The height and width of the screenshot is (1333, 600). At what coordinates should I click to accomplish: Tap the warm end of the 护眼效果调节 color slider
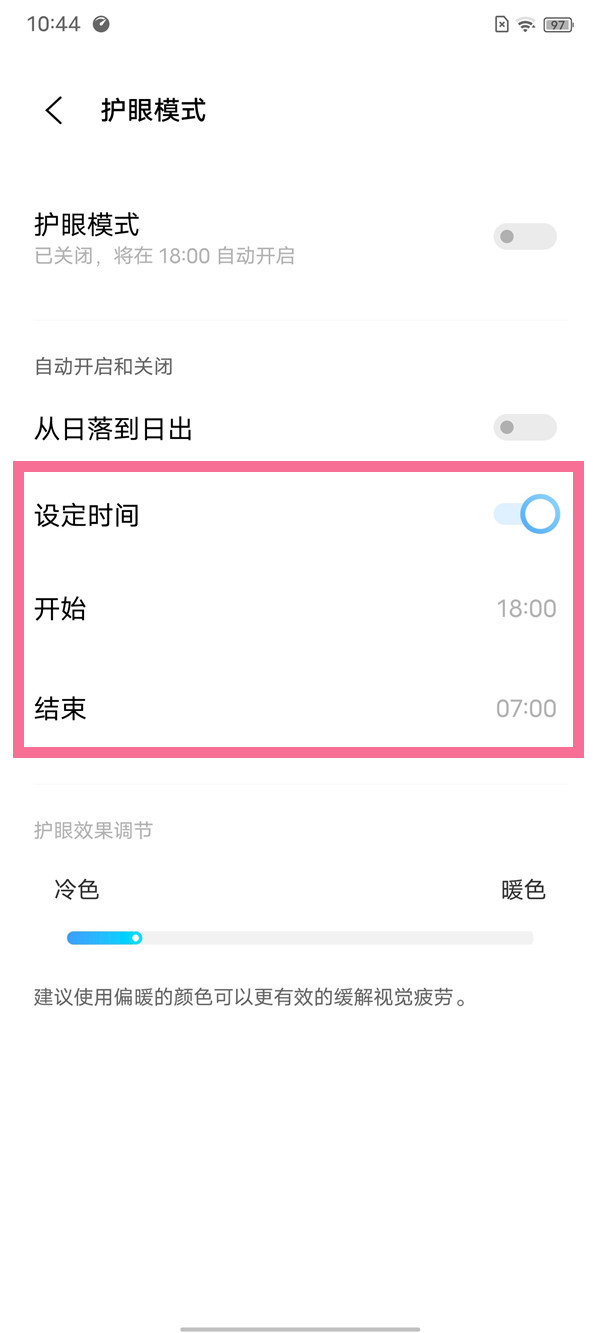[526, 938]
